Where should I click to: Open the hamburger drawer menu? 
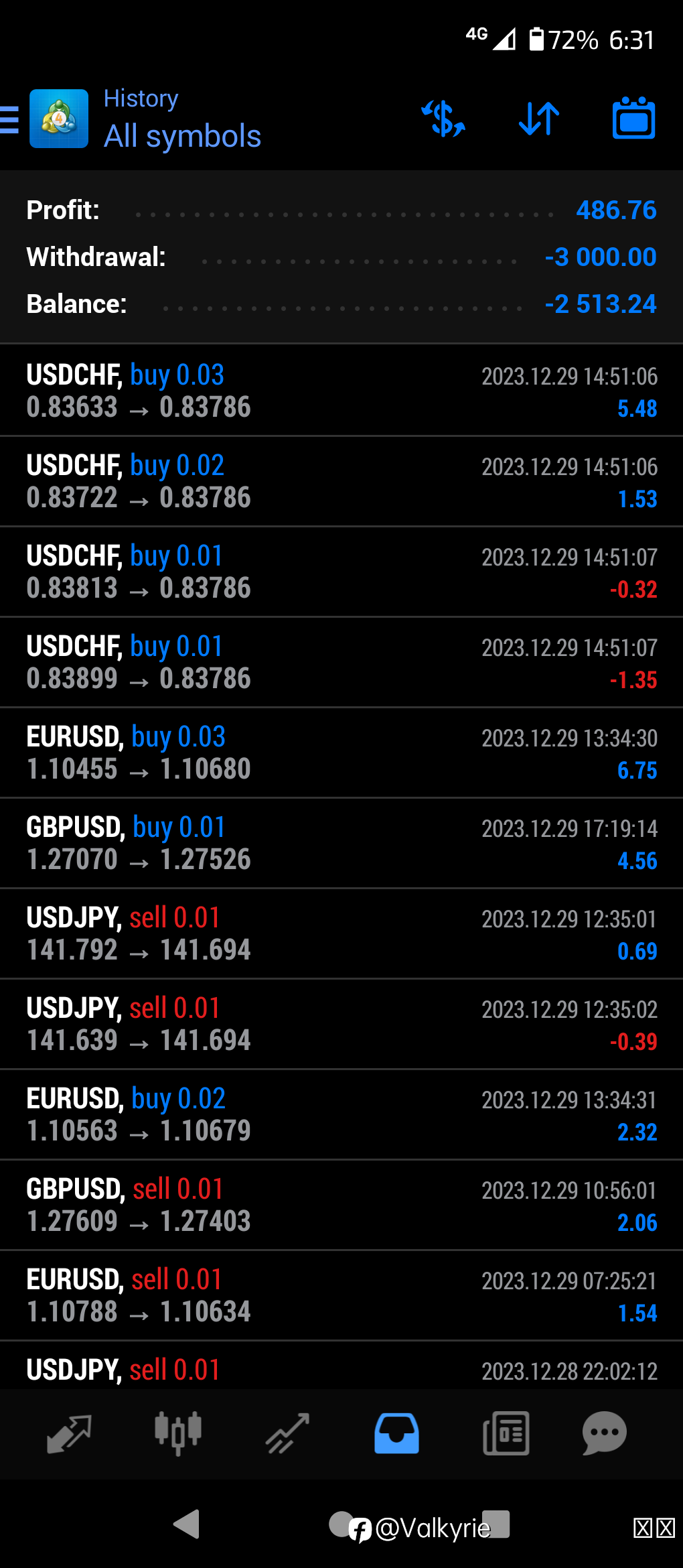pyautogui.click(x=9, y=119)
